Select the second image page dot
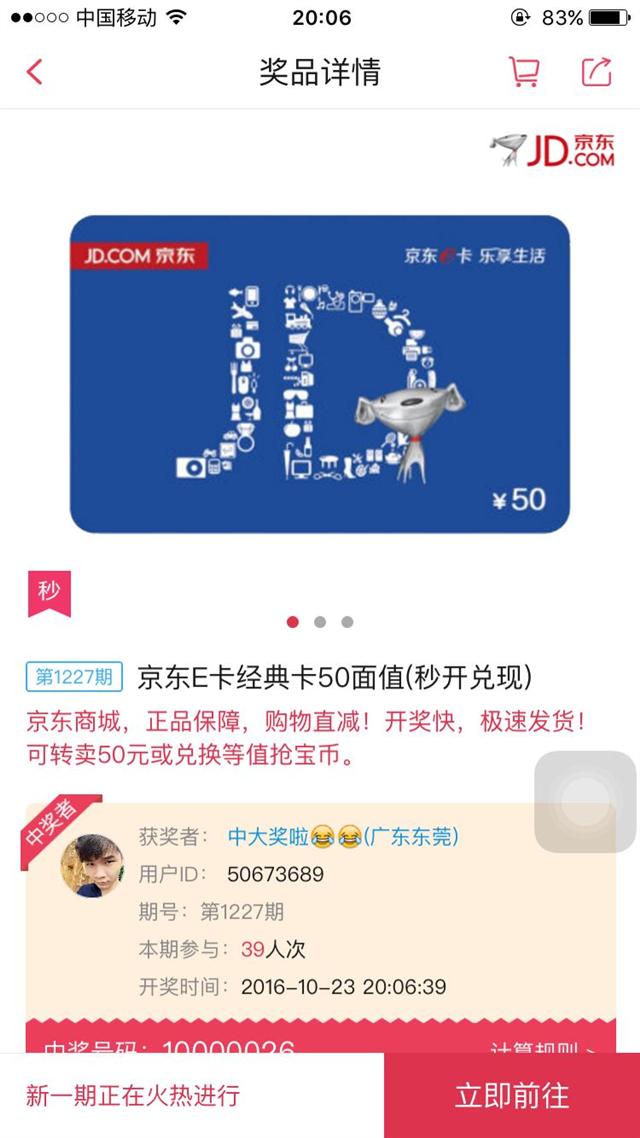 [320, 622]
